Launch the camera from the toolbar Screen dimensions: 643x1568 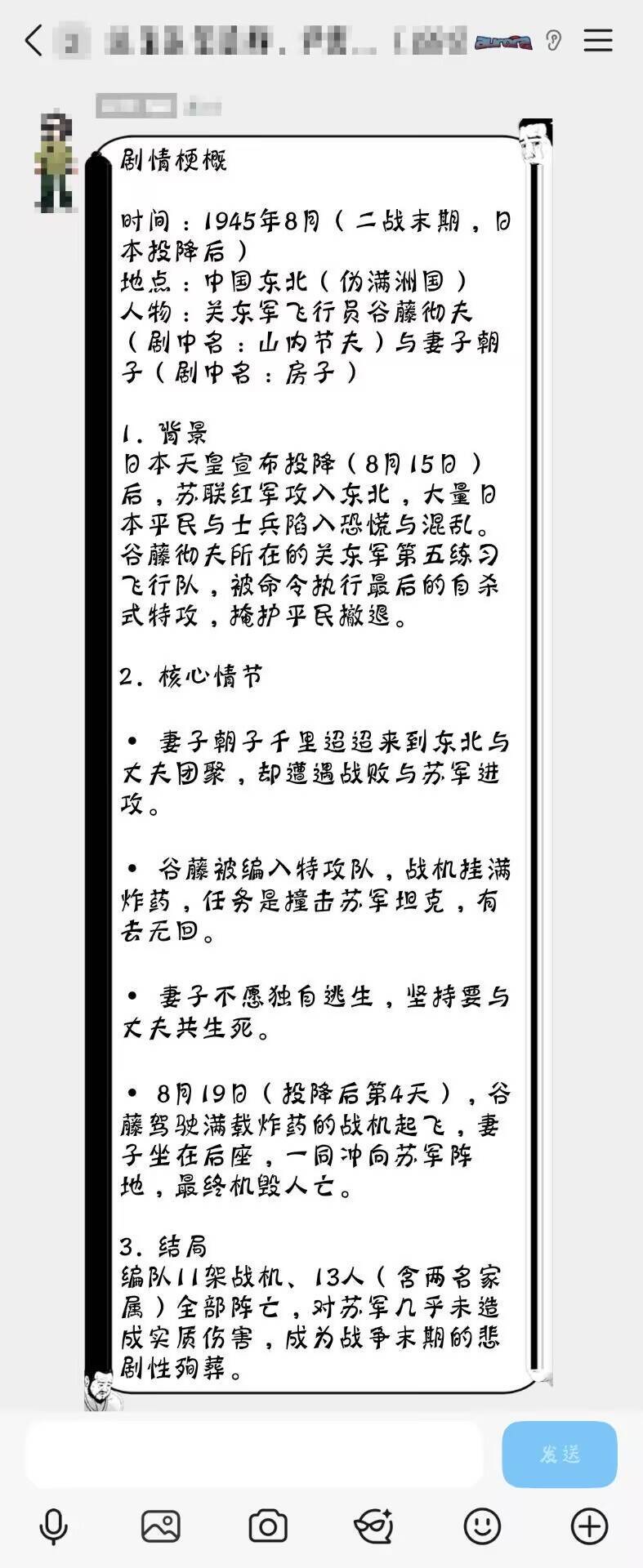[268, 1526]
